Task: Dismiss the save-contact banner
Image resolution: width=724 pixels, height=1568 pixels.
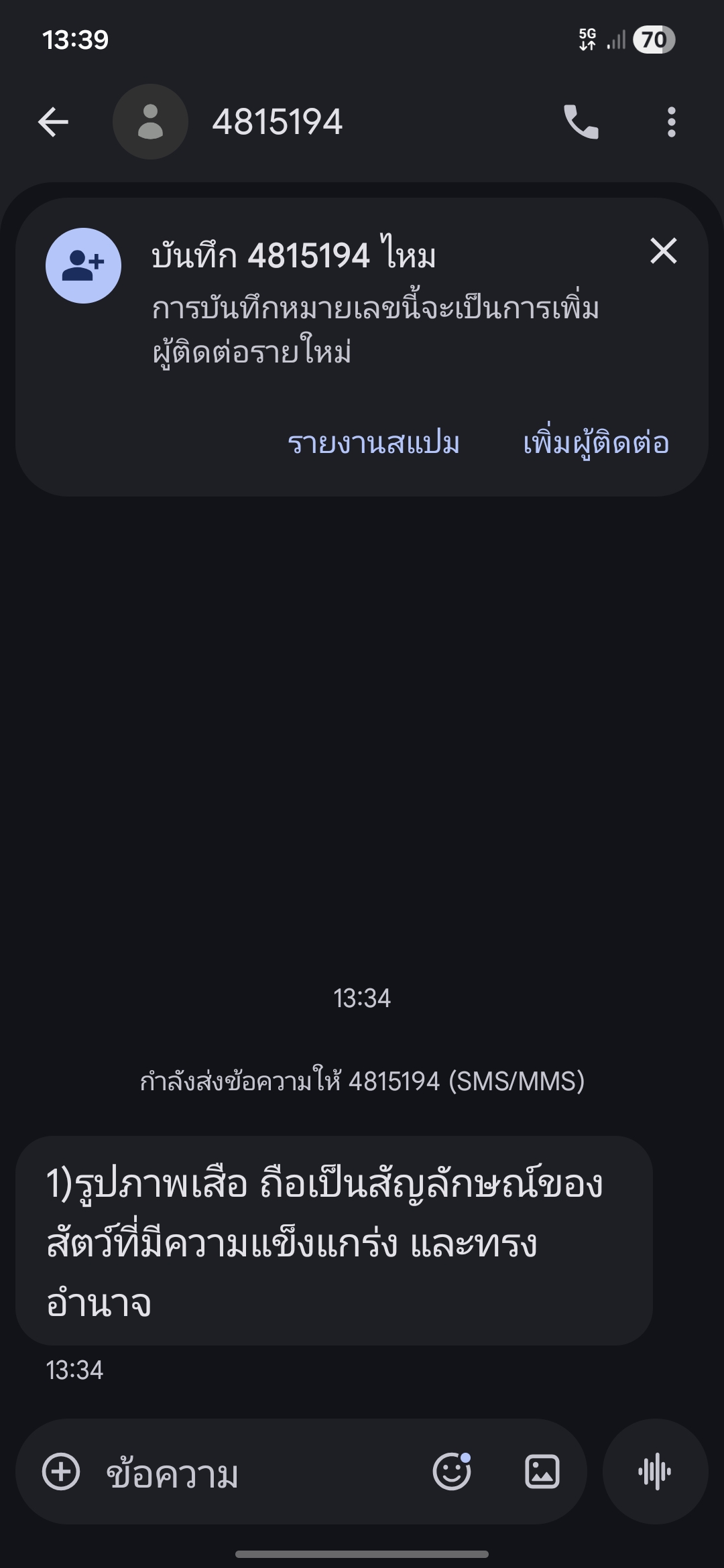Action: (x=664, y=251)
